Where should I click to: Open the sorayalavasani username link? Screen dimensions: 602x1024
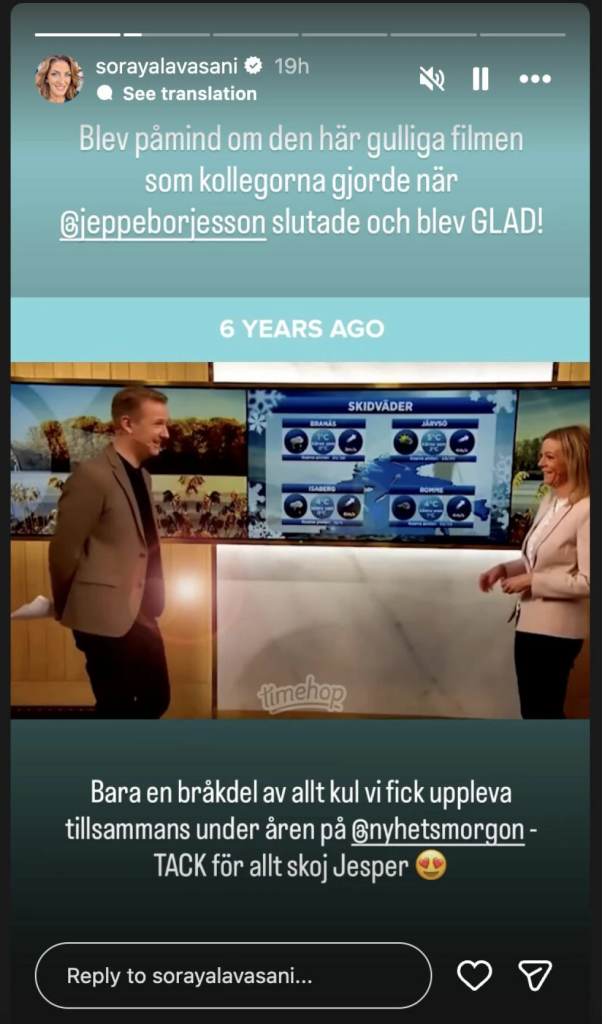168,66
